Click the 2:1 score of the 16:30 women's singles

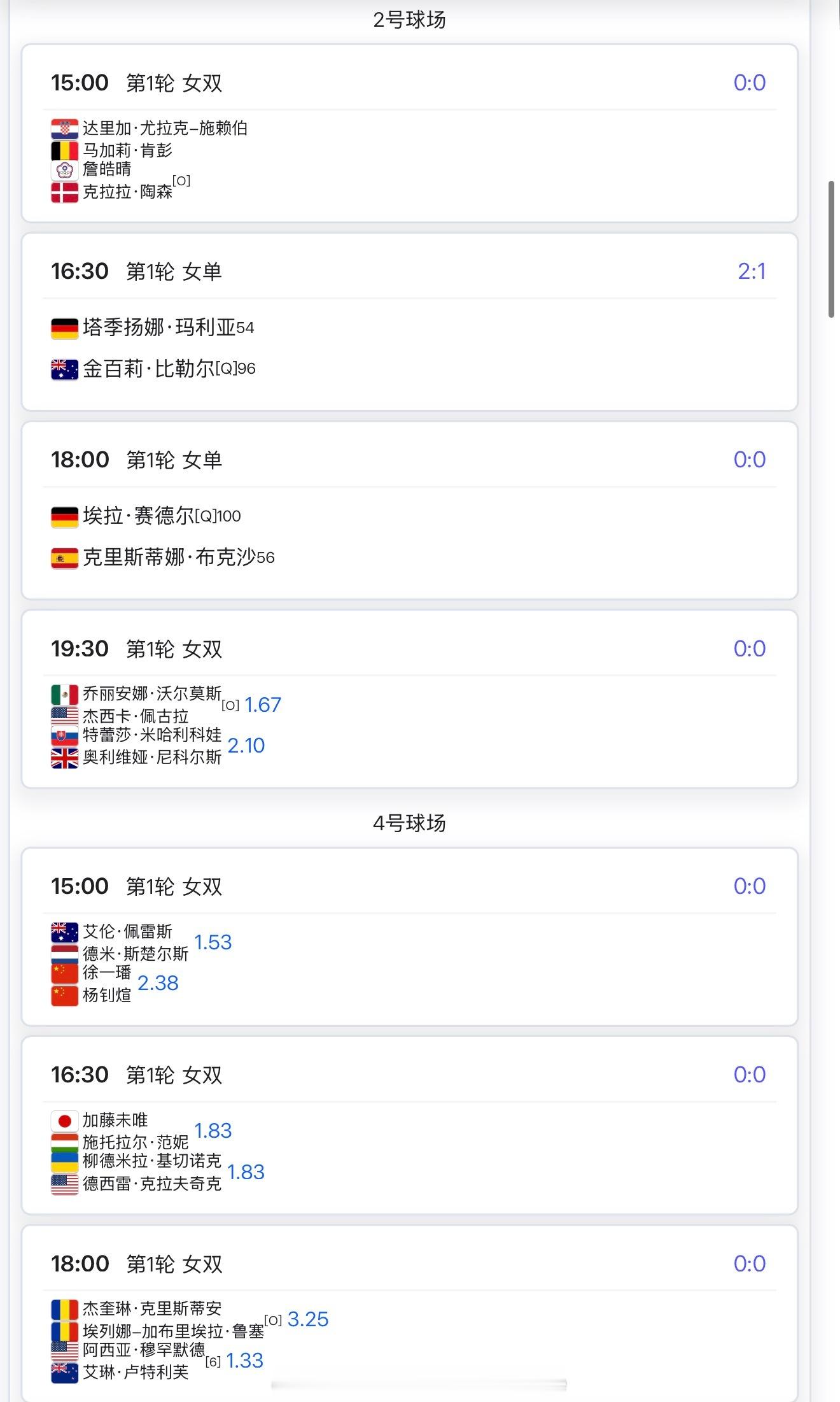(x=753, y=271)
